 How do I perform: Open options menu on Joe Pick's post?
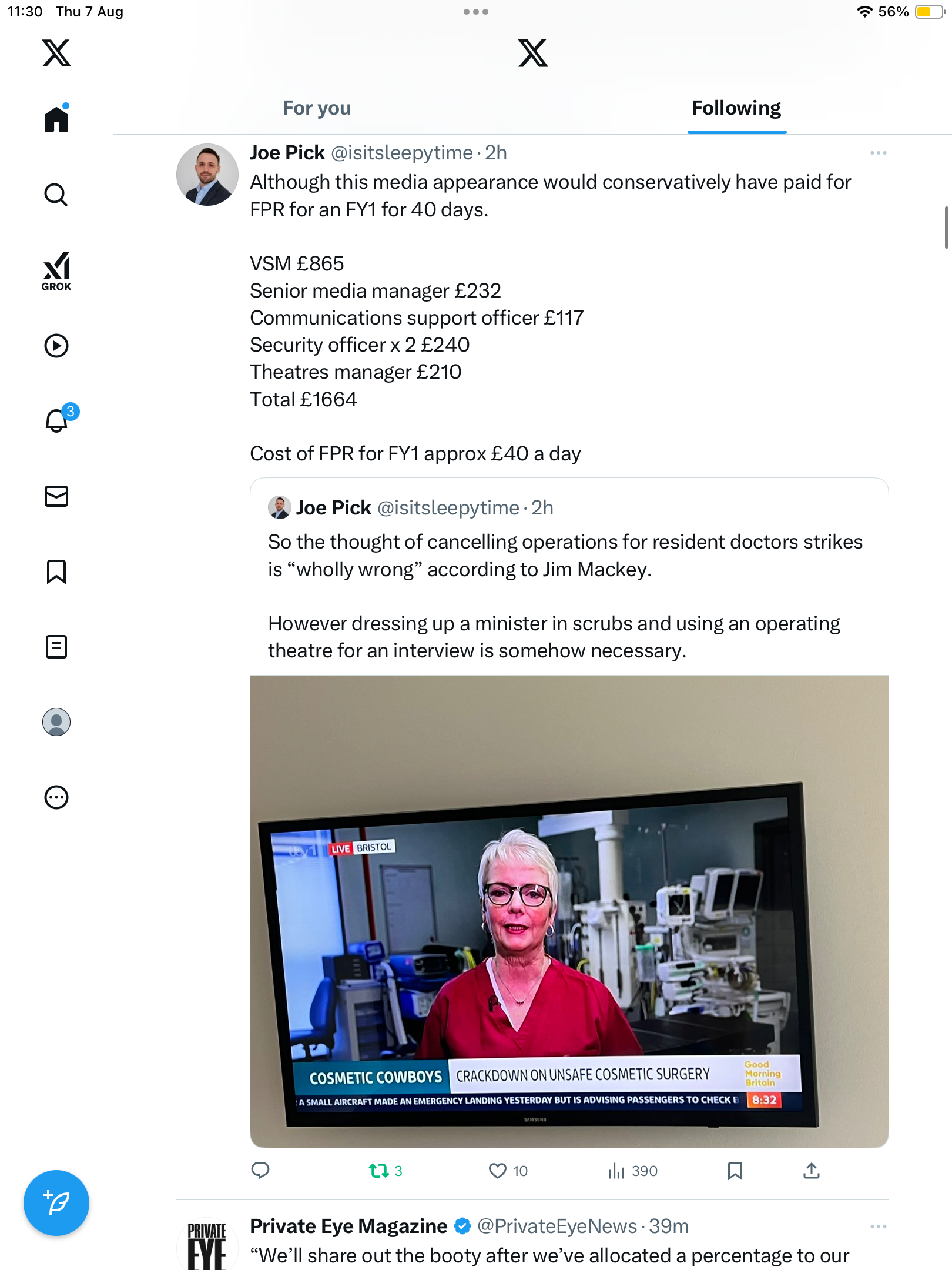point(878,153)
